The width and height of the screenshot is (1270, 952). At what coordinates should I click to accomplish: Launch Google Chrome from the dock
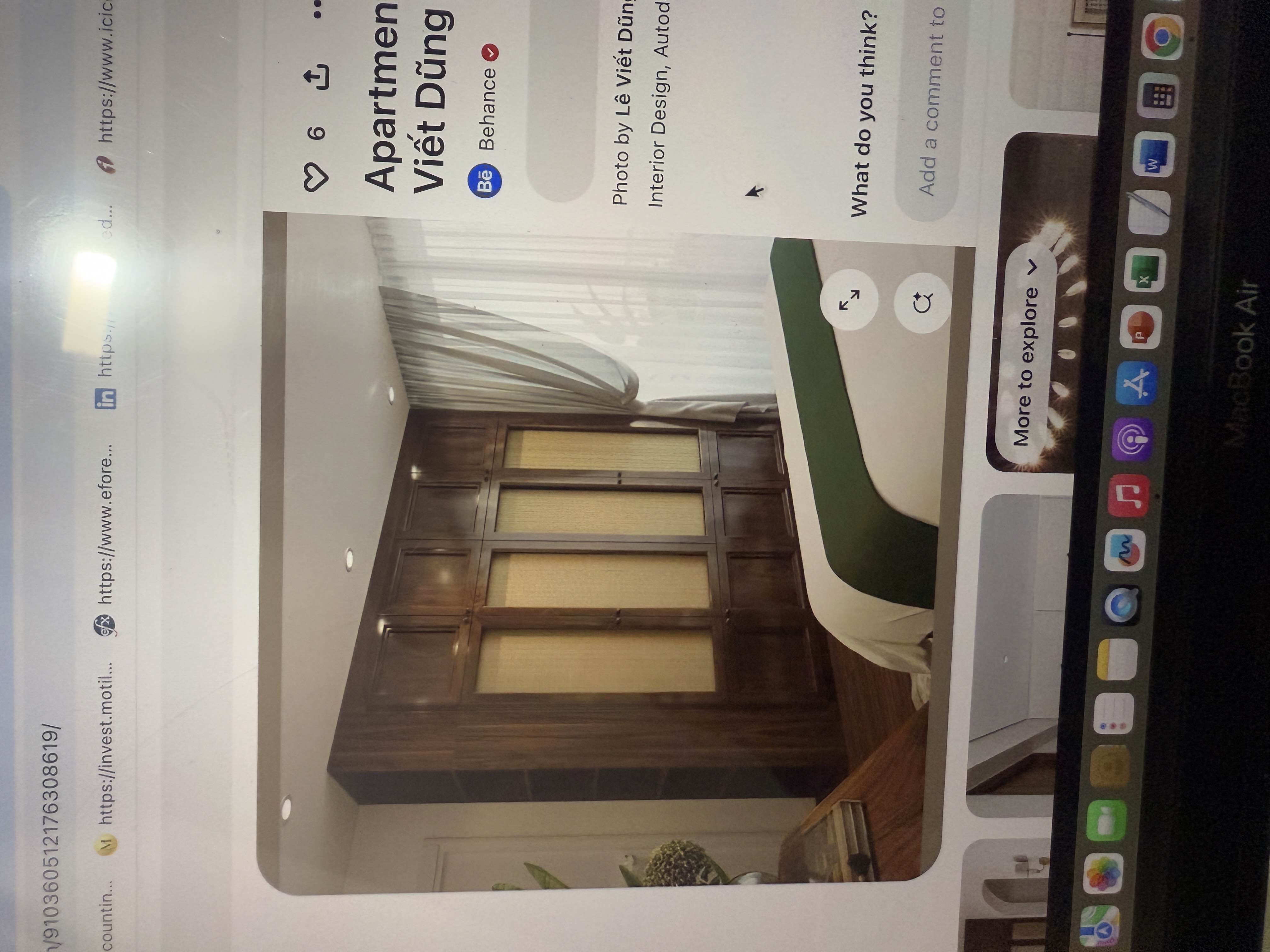1161,37
